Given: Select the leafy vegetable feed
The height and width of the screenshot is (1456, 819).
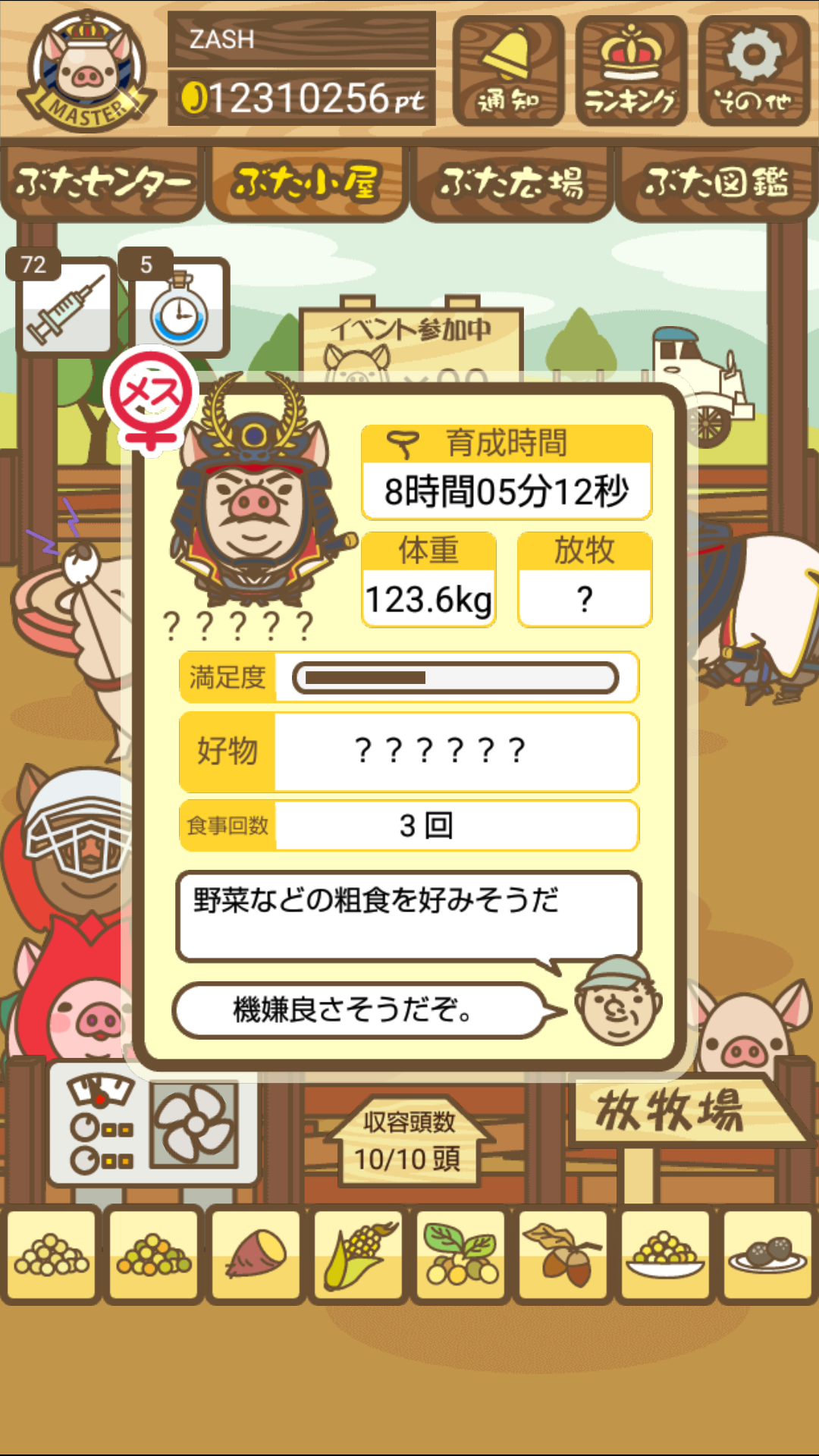Looking at the screenshot, I should point(461,1254).
